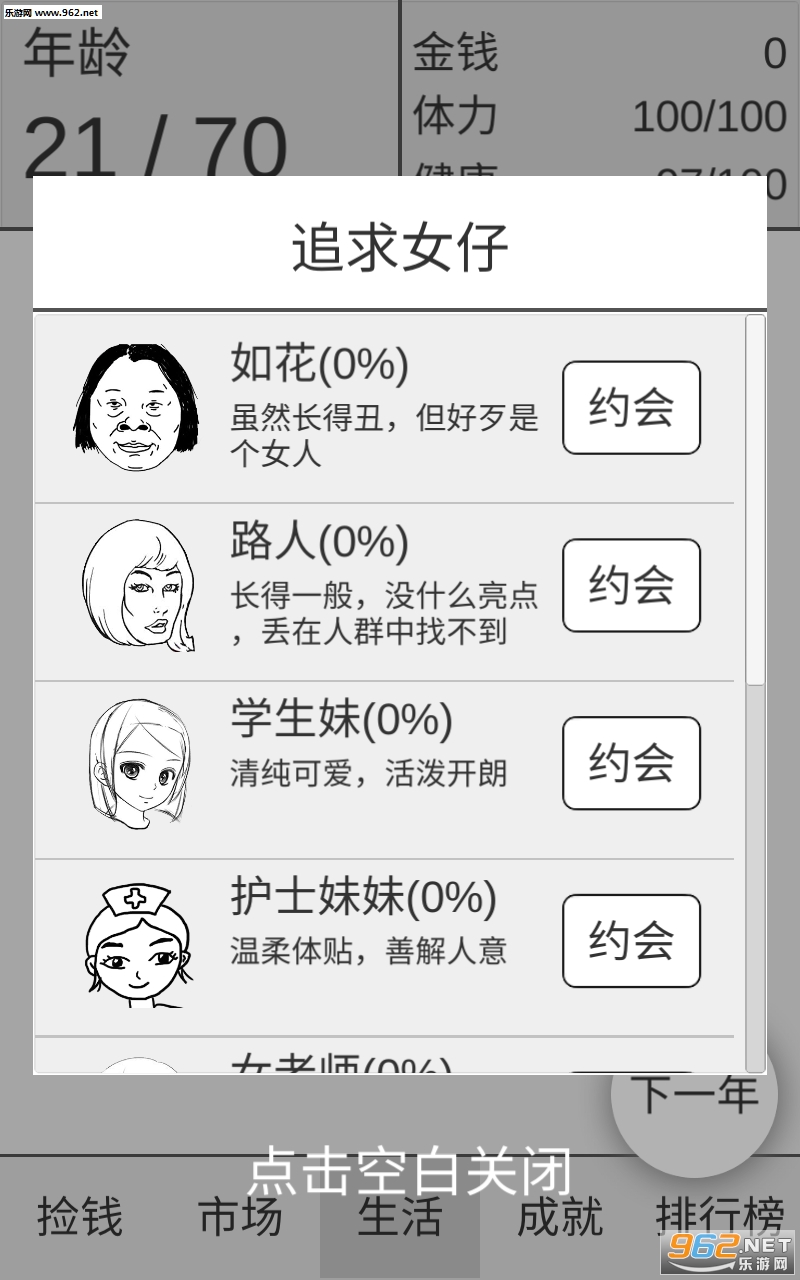800x1280 pixels.
Task: Open the 排行榜 leaderboard tab
Action: click(720, 1218)
